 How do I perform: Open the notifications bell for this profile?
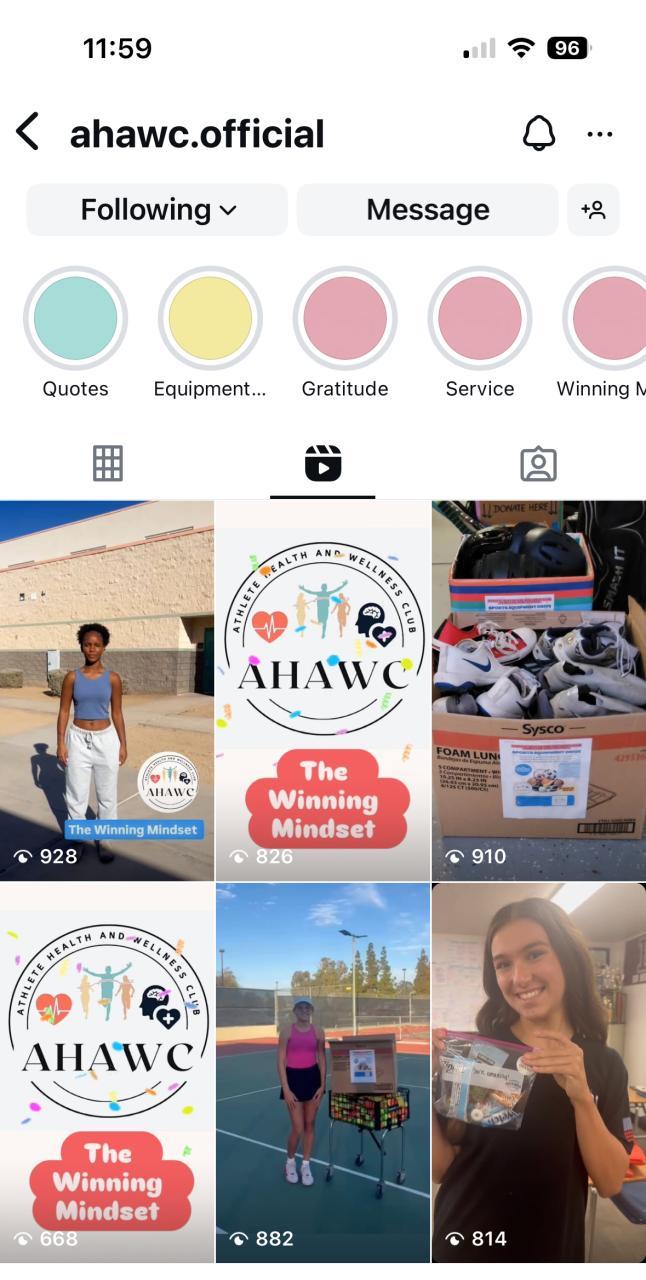tap(539, 133)
